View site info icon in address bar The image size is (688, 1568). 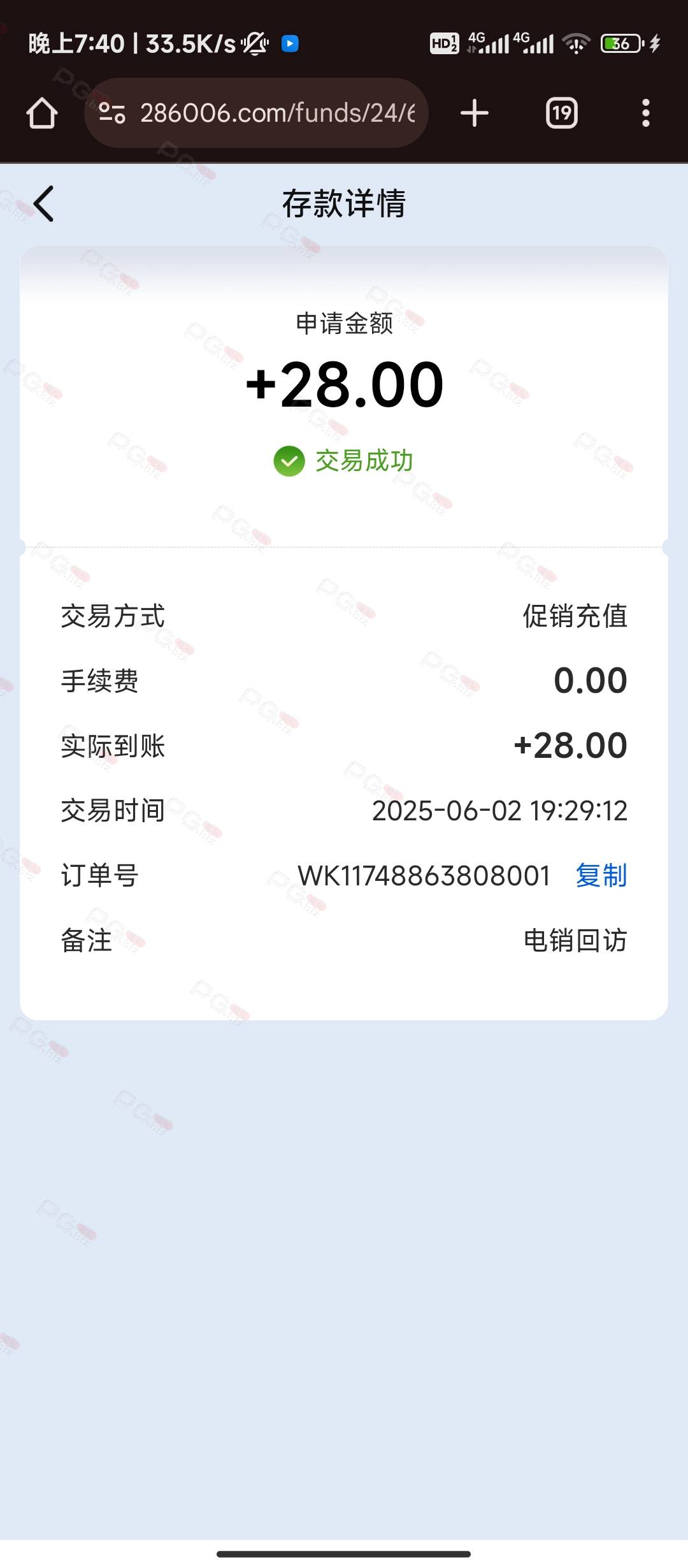click(x=112, y=113)
